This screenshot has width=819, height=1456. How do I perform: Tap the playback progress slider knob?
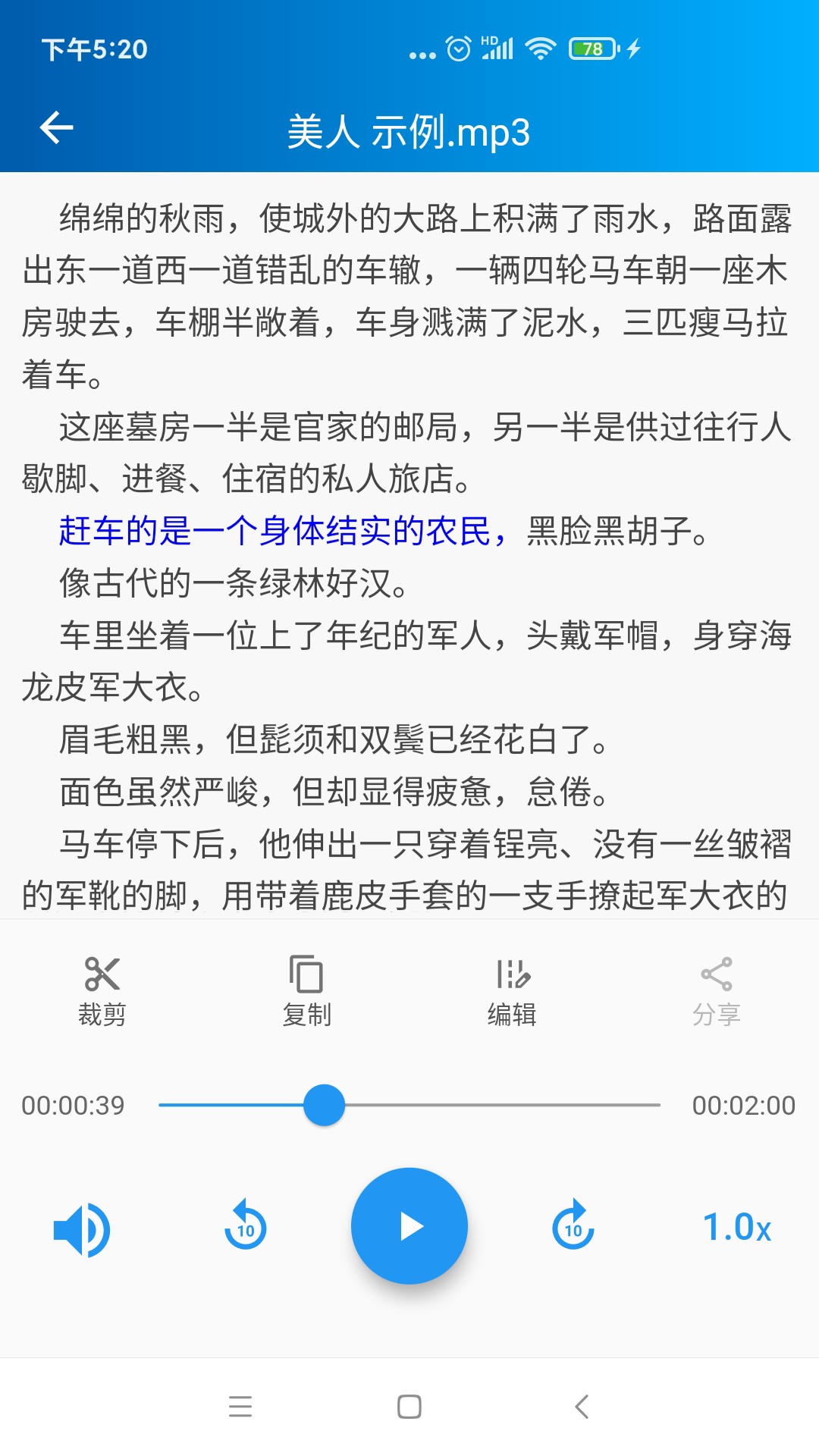point(324,1105)
